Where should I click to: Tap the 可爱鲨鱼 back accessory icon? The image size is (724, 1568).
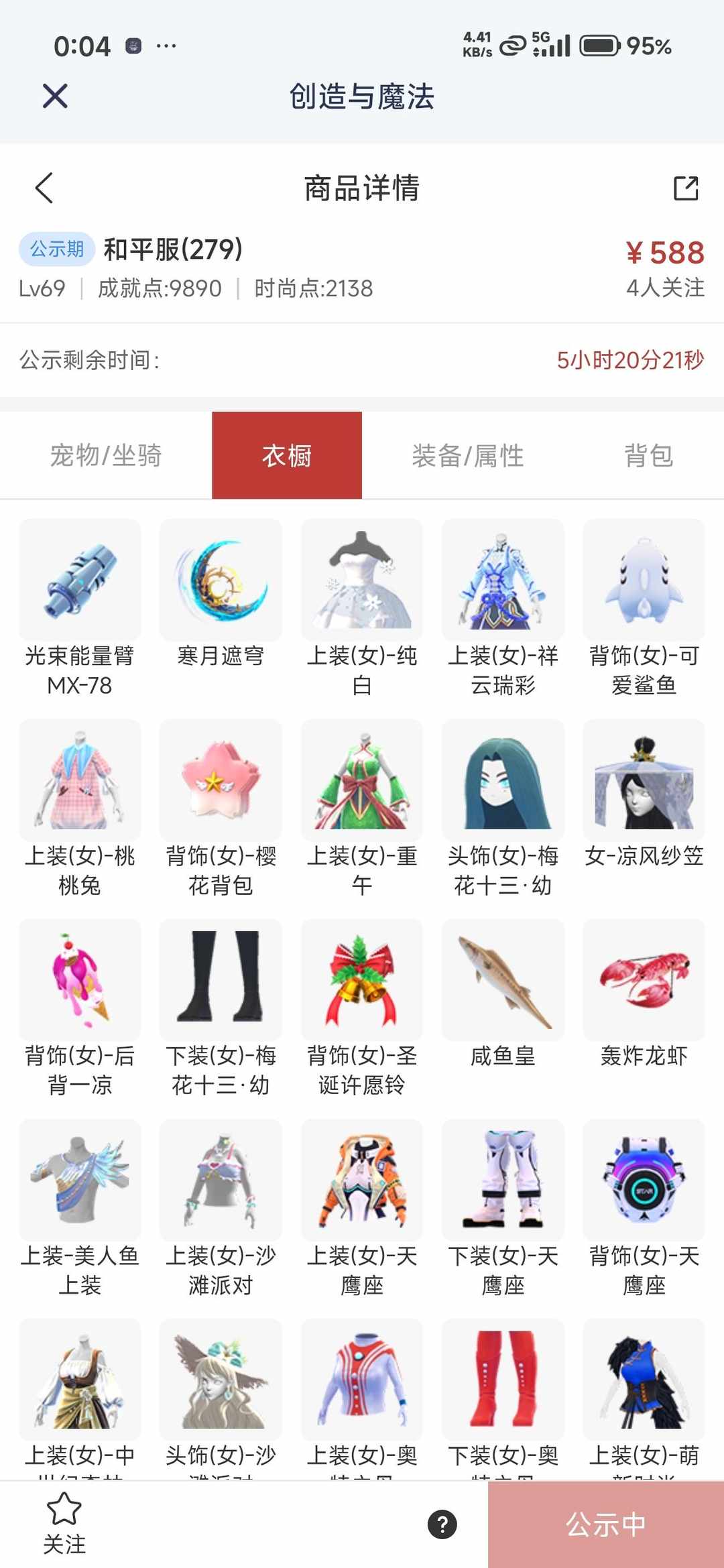(643, 580)
